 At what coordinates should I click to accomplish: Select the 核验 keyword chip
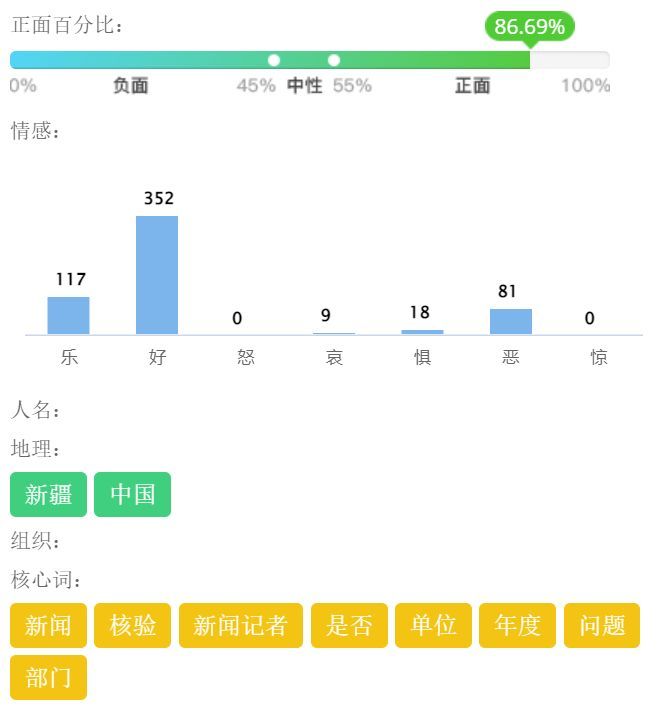coord(133,625)
